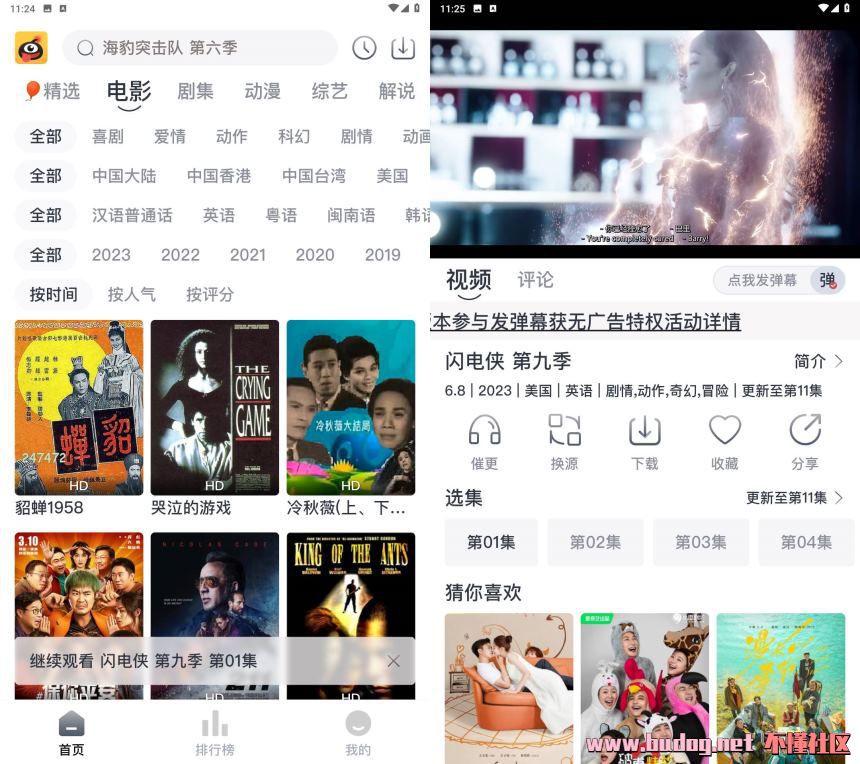
Task: Filter movies by 喜剧 genre
Action: coord(108,136)
